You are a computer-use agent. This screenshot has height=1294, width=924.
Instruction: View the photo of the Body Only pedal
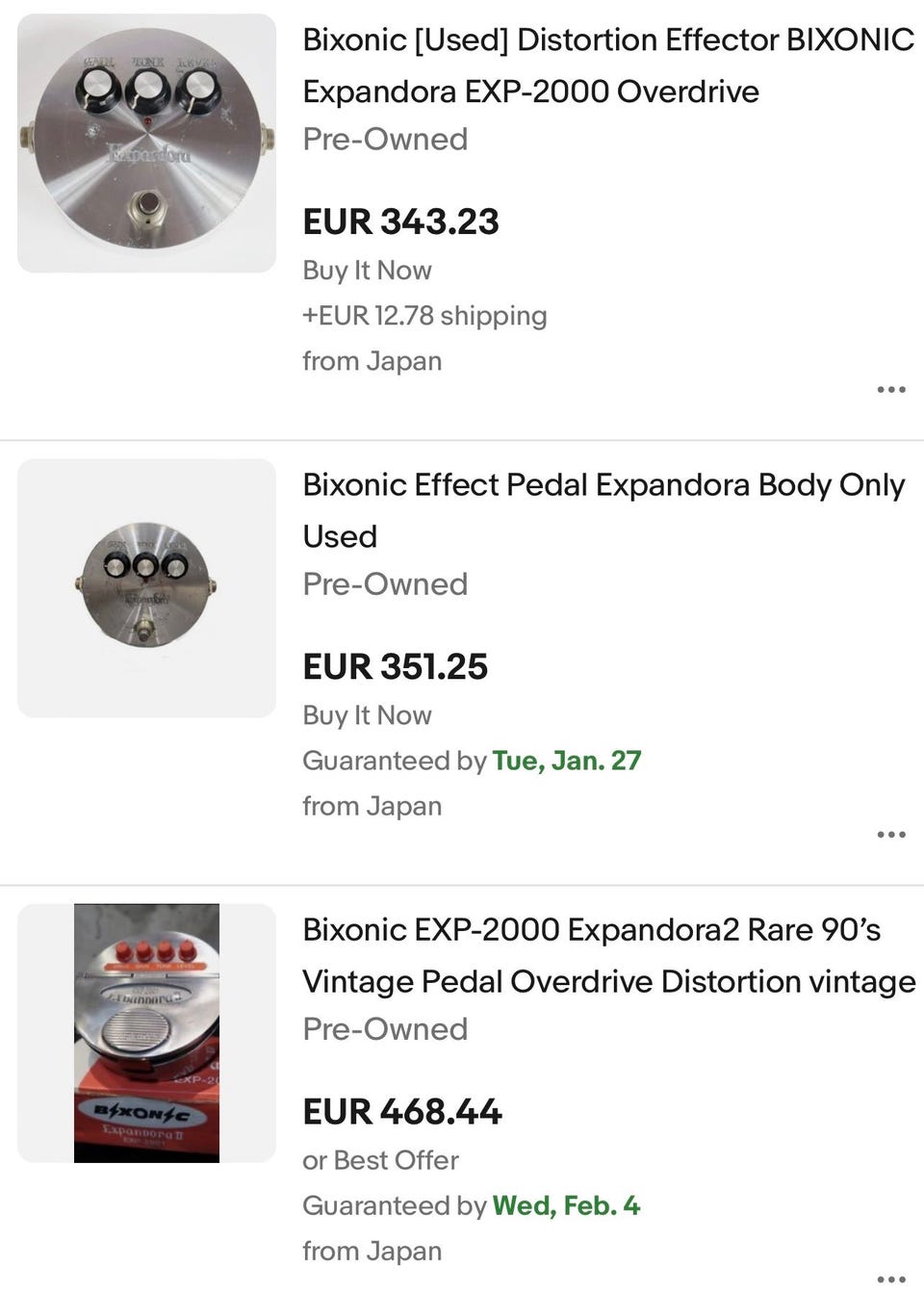tap(146, 588)
